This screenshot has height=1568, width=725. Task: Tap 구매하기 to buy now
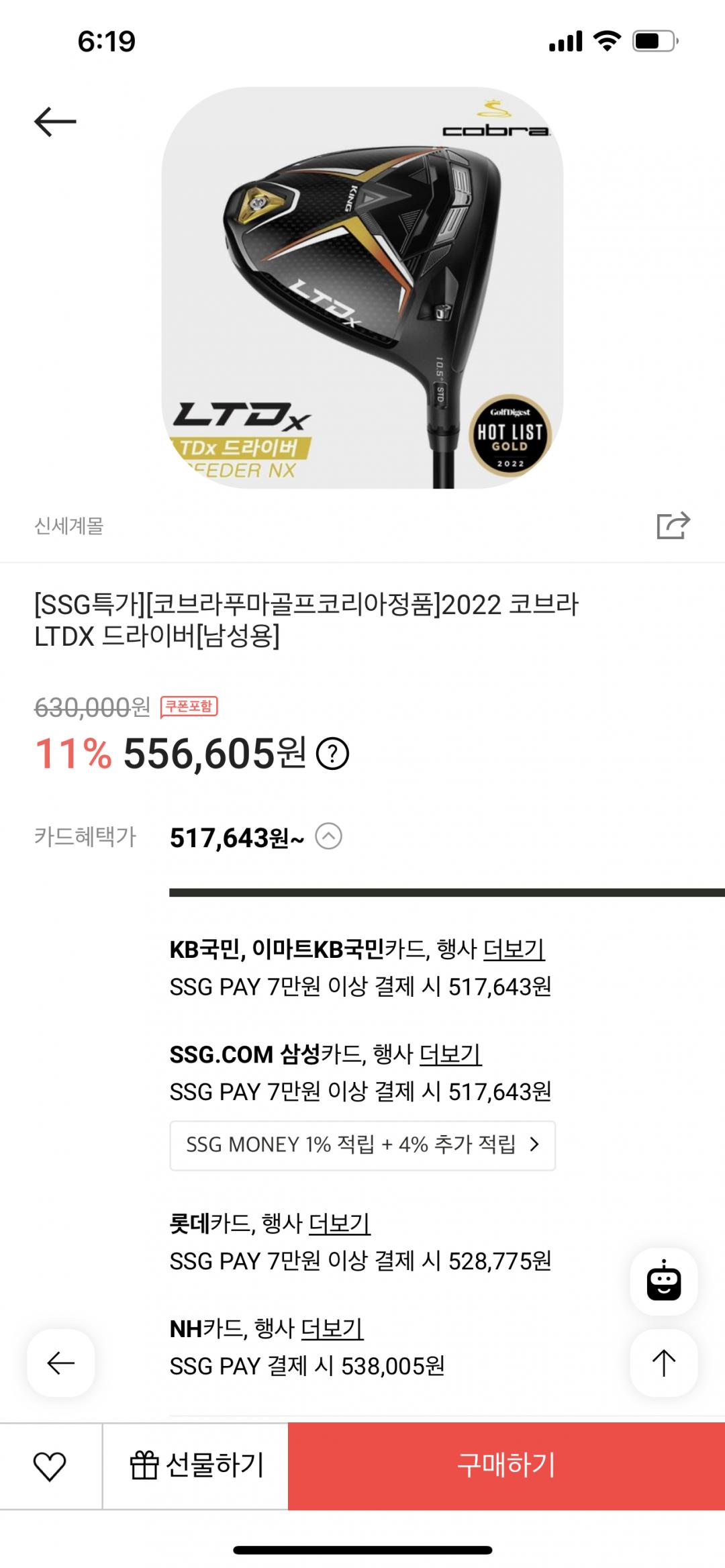pyautogui.click(x=506, y=1466)
